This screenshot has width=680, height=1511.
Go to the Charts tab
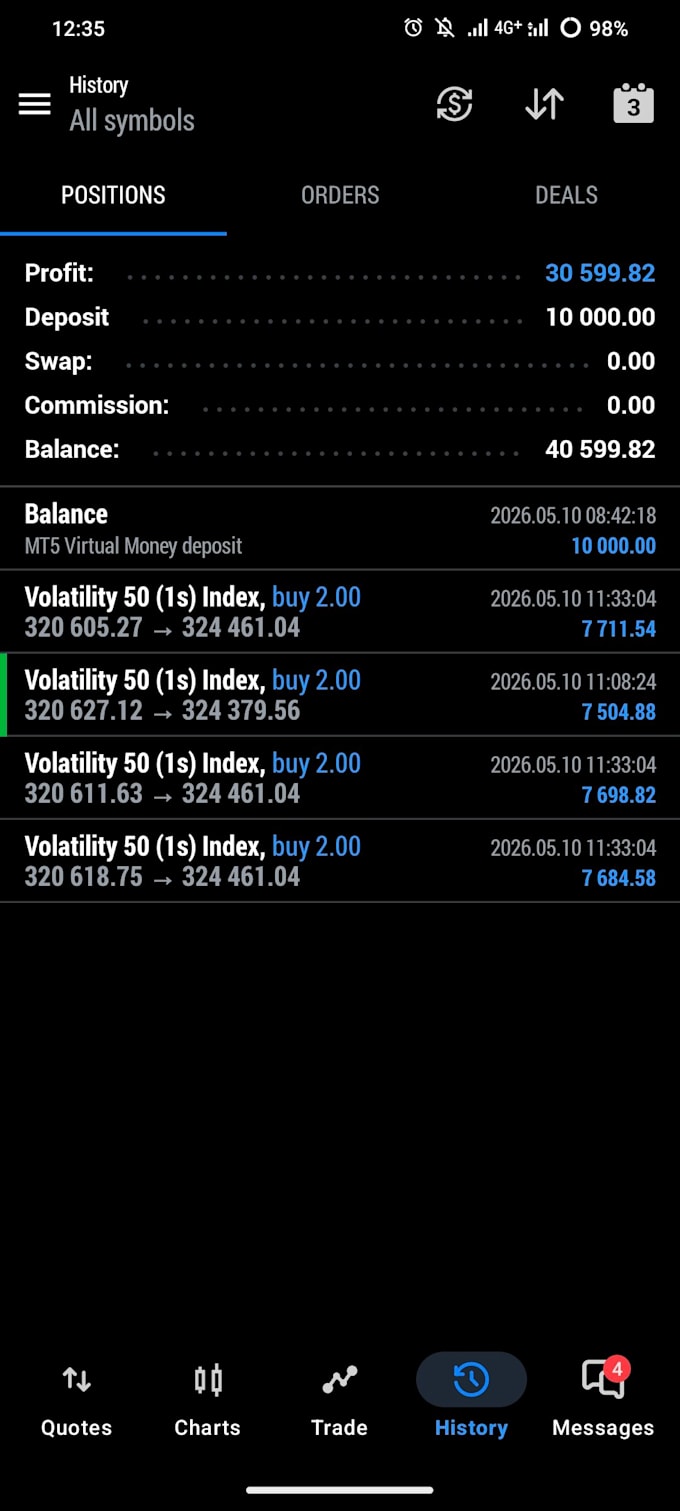[207, 1398]
